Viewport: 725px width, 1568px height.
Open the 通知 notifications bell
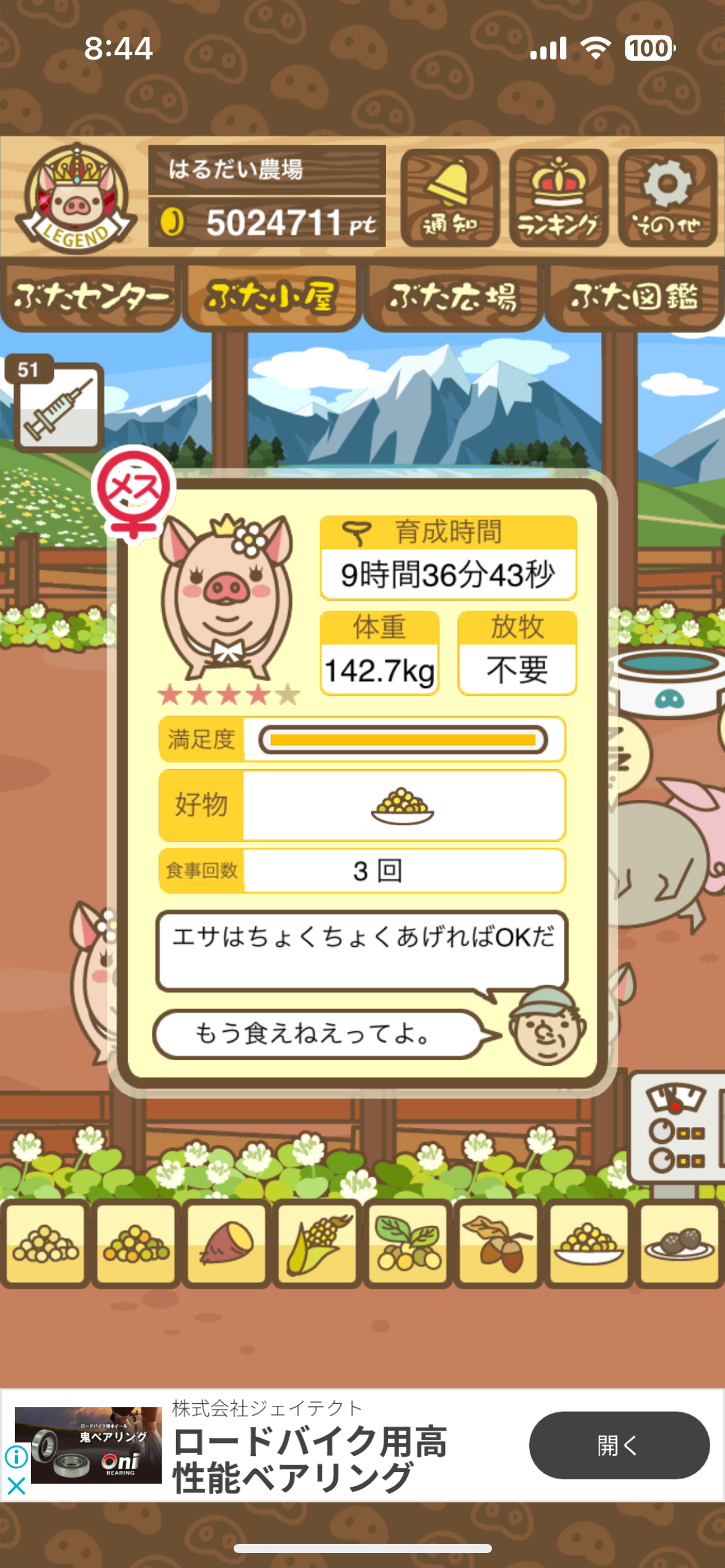(450, 198)
